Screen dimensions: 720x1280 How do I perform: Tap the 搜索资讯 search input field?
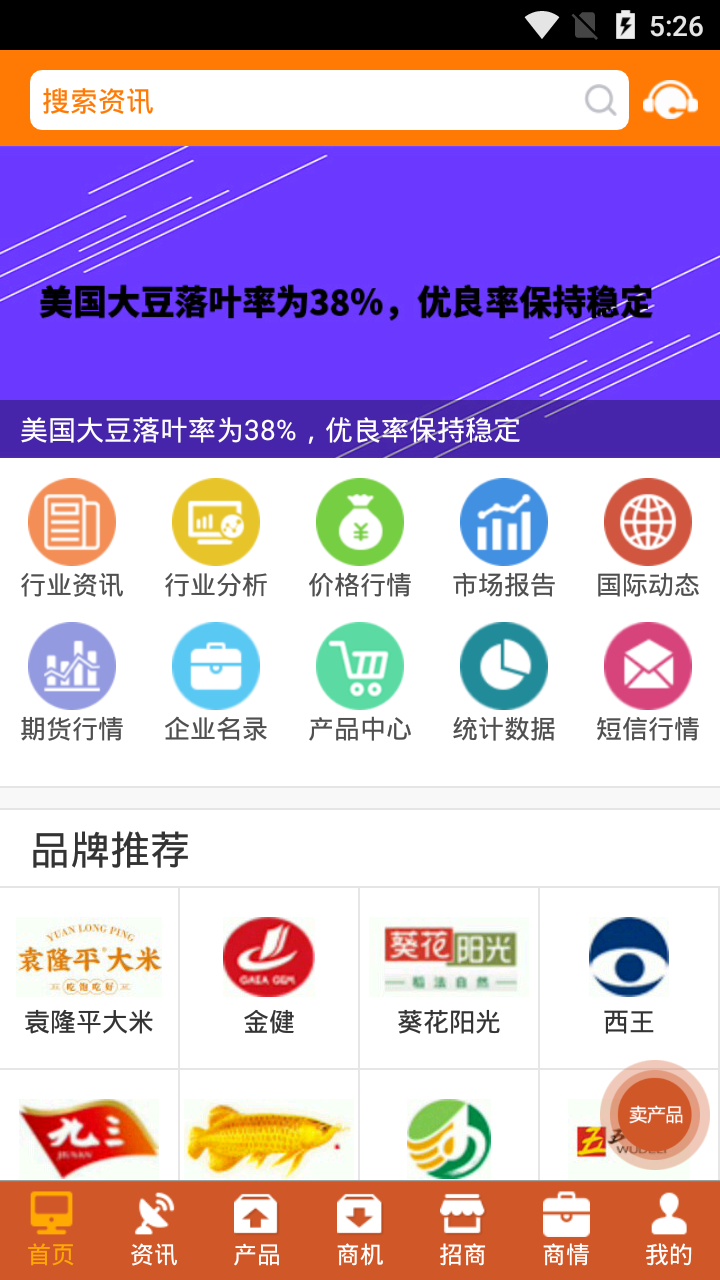[300, 99]
